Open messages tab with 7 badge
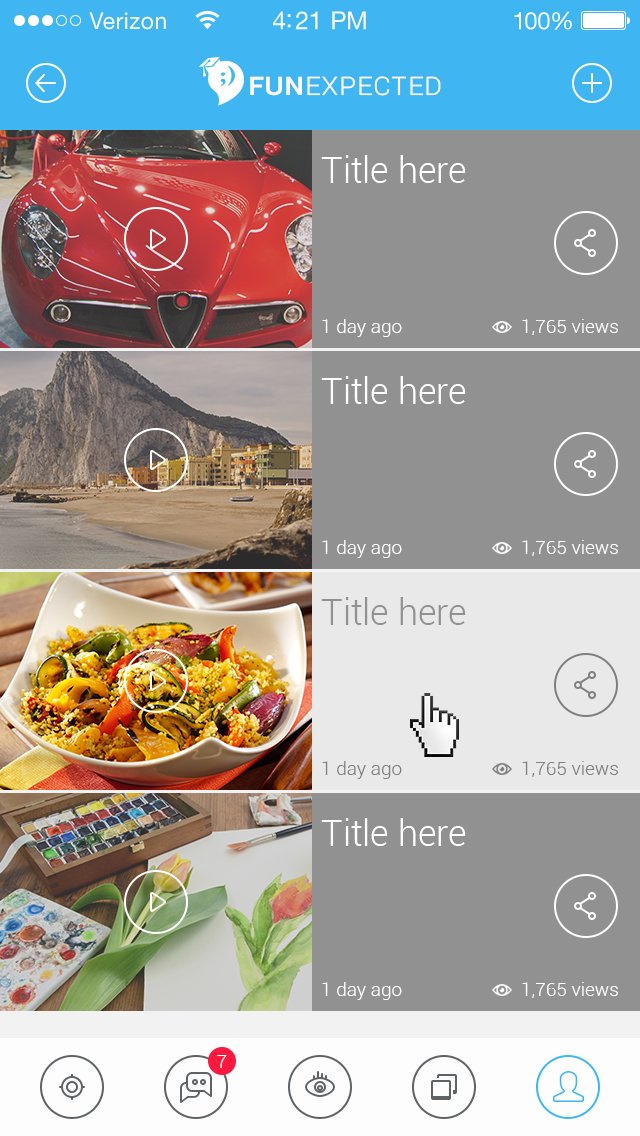Image resolution: width=640 pixels, height=1136 pixels. (196, 1087)
